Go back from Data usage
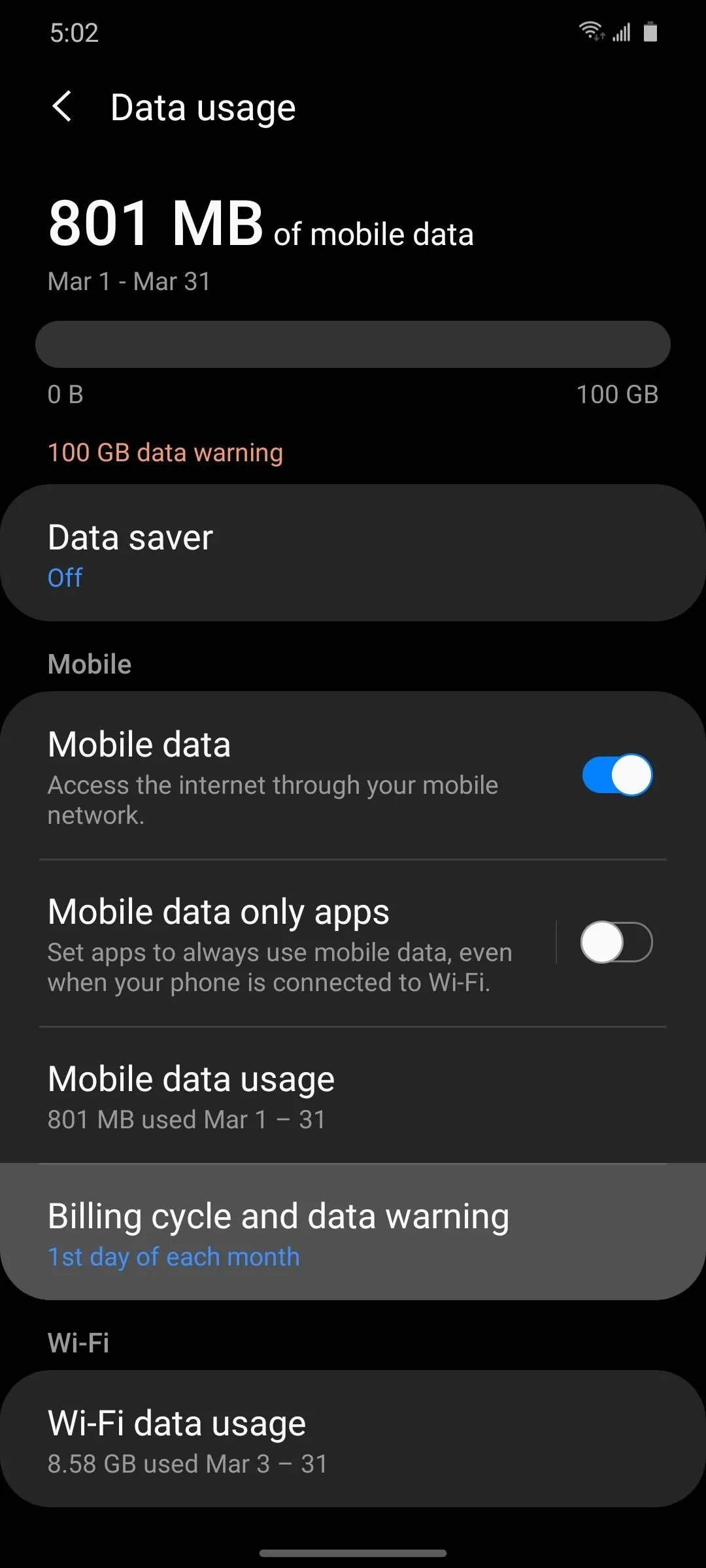The width and height of the screenshot is (706, 1568). coord(62,106)
